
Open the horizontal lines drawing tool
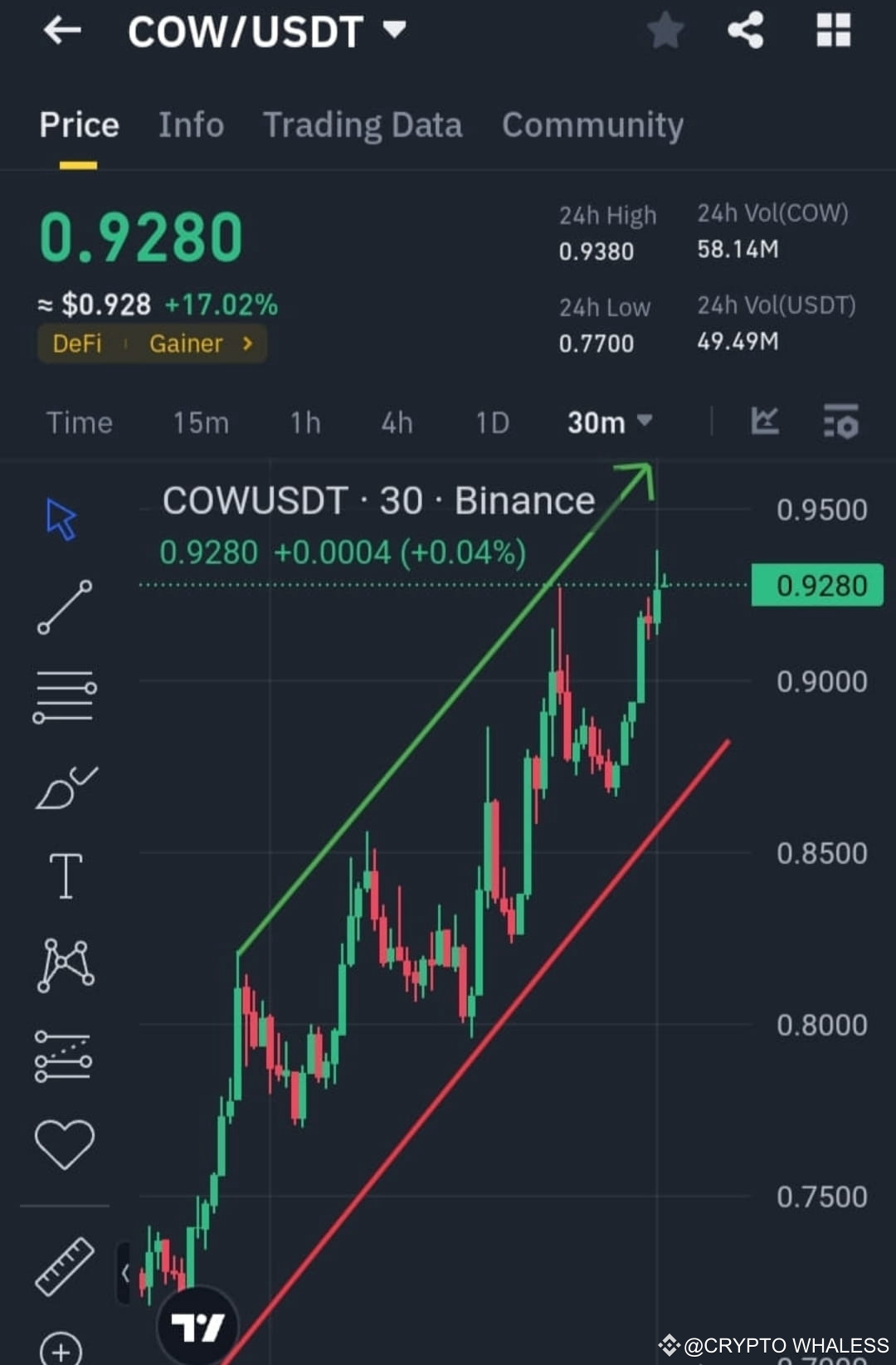coord(65,695)
